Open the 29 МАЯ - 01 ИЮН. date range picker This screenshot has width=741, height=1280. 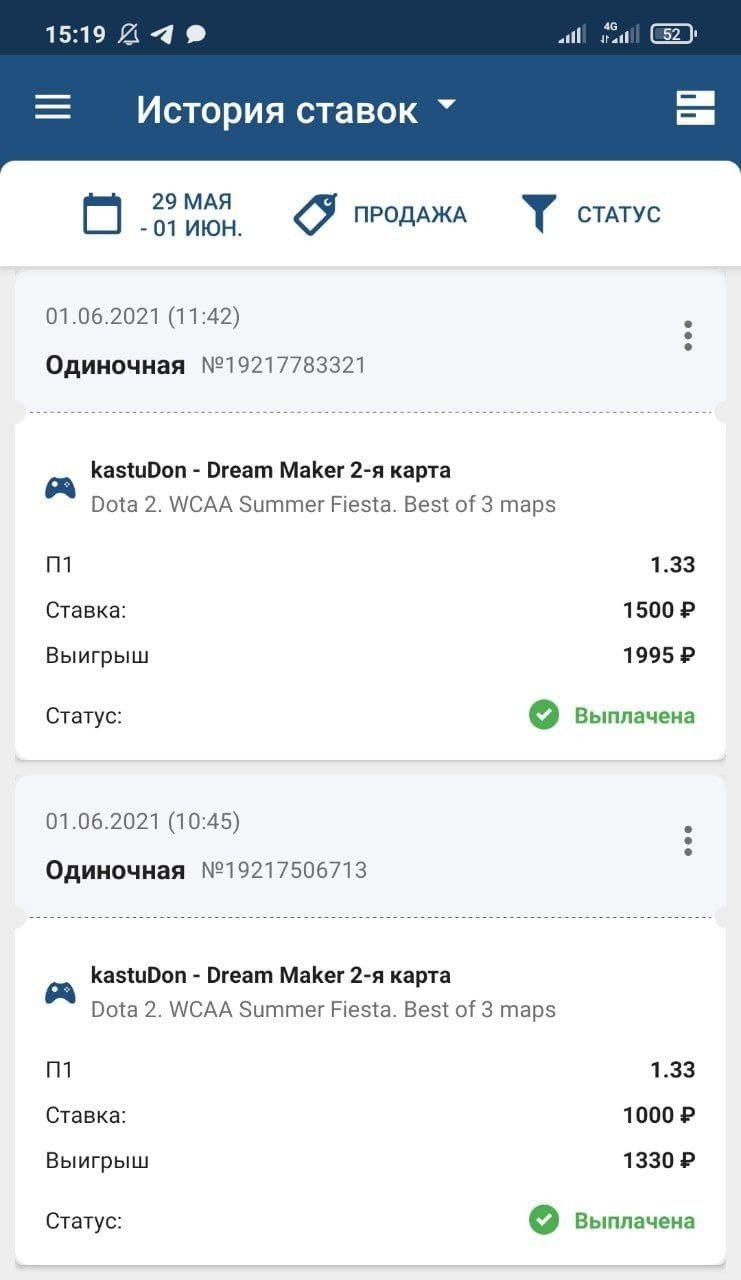coord(163,215)
